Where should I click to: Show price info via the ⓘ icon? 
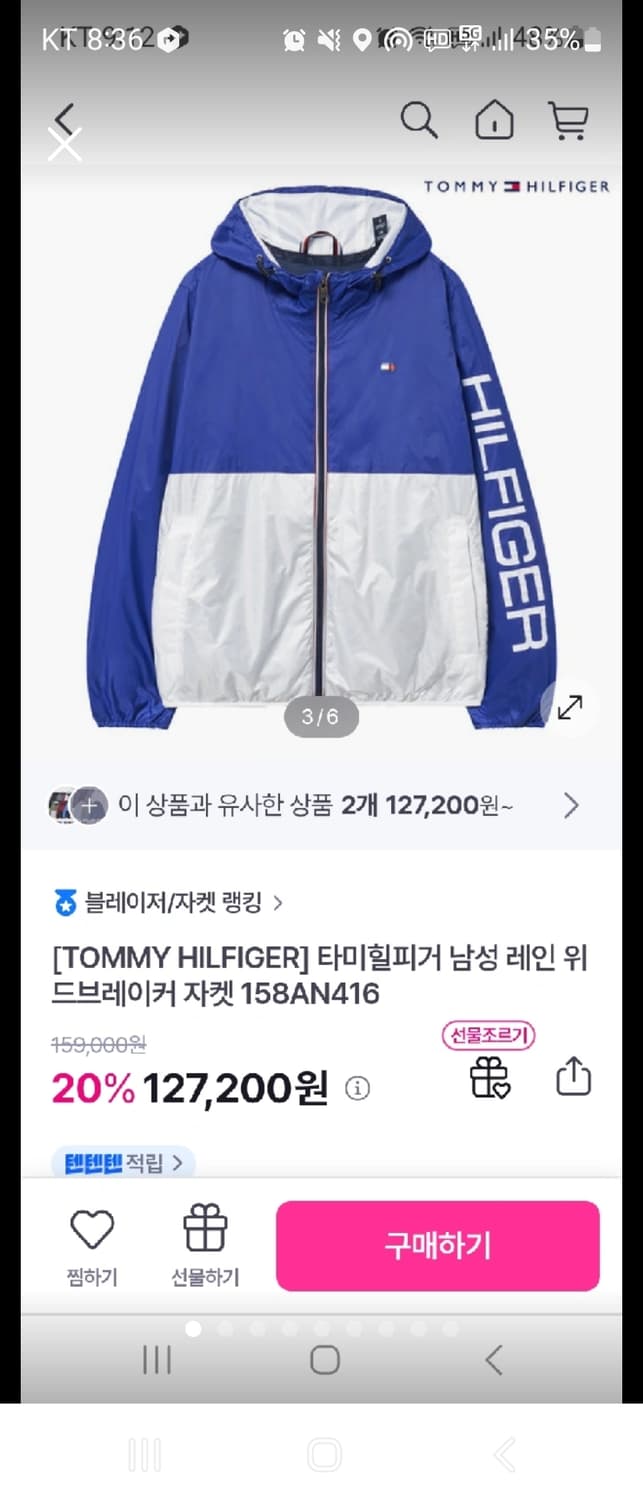[x=357, y=1089]
